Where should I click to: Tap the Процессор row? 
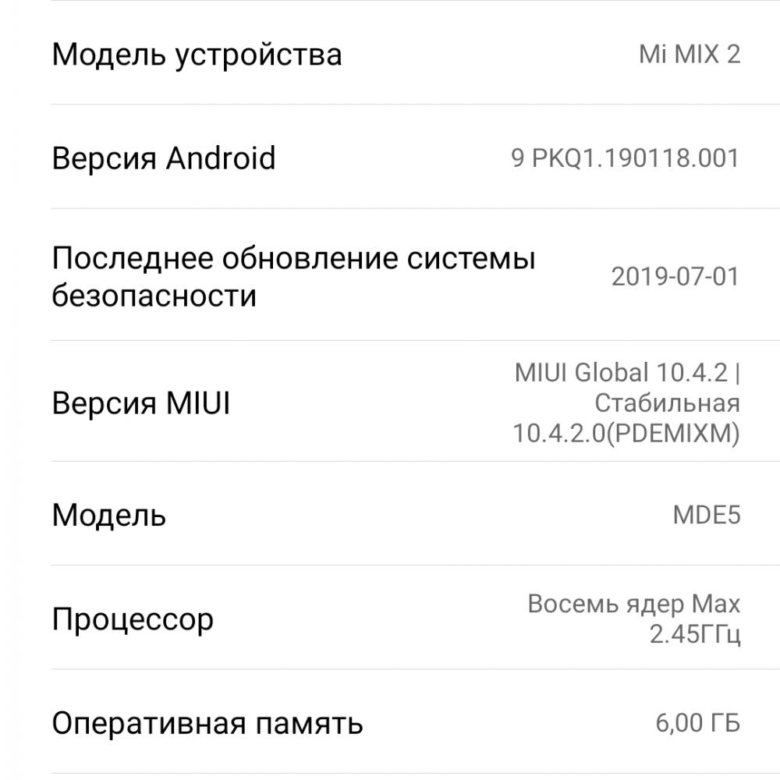(390, 619)
